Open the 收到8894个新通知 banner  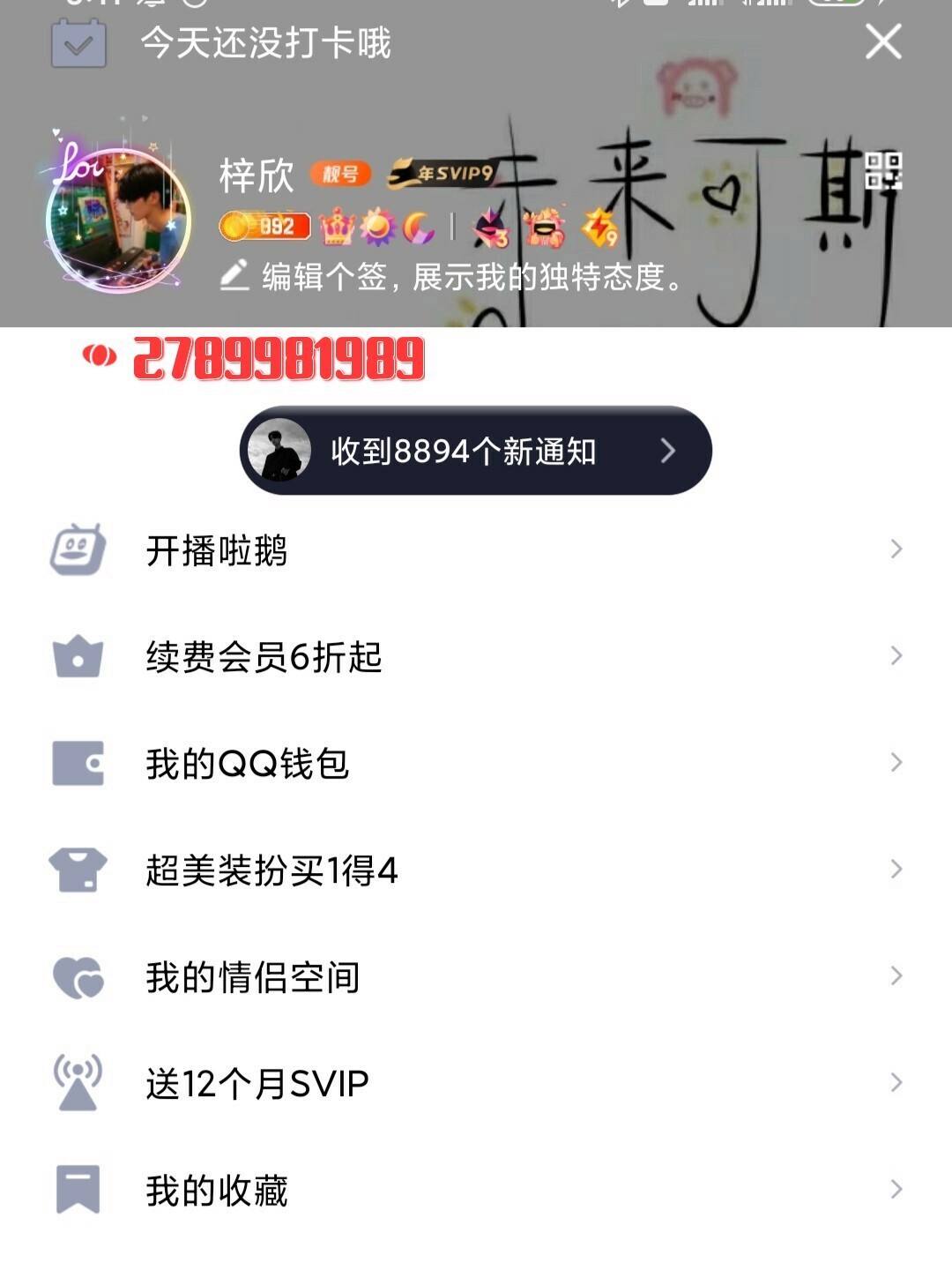tap(476, 451)
